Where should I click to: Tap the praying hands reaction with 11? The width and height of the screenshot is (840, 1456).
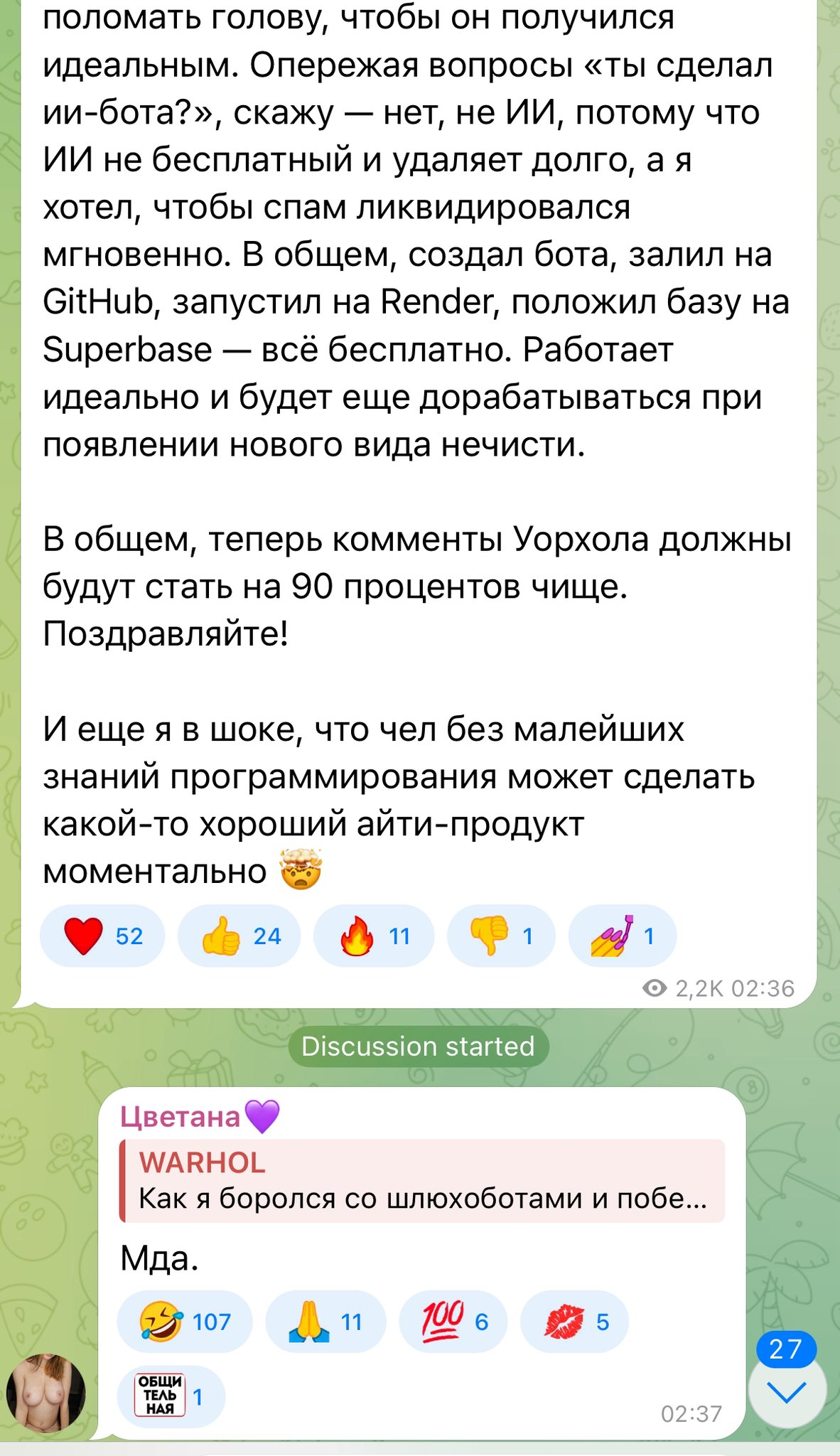(325, 1322)
